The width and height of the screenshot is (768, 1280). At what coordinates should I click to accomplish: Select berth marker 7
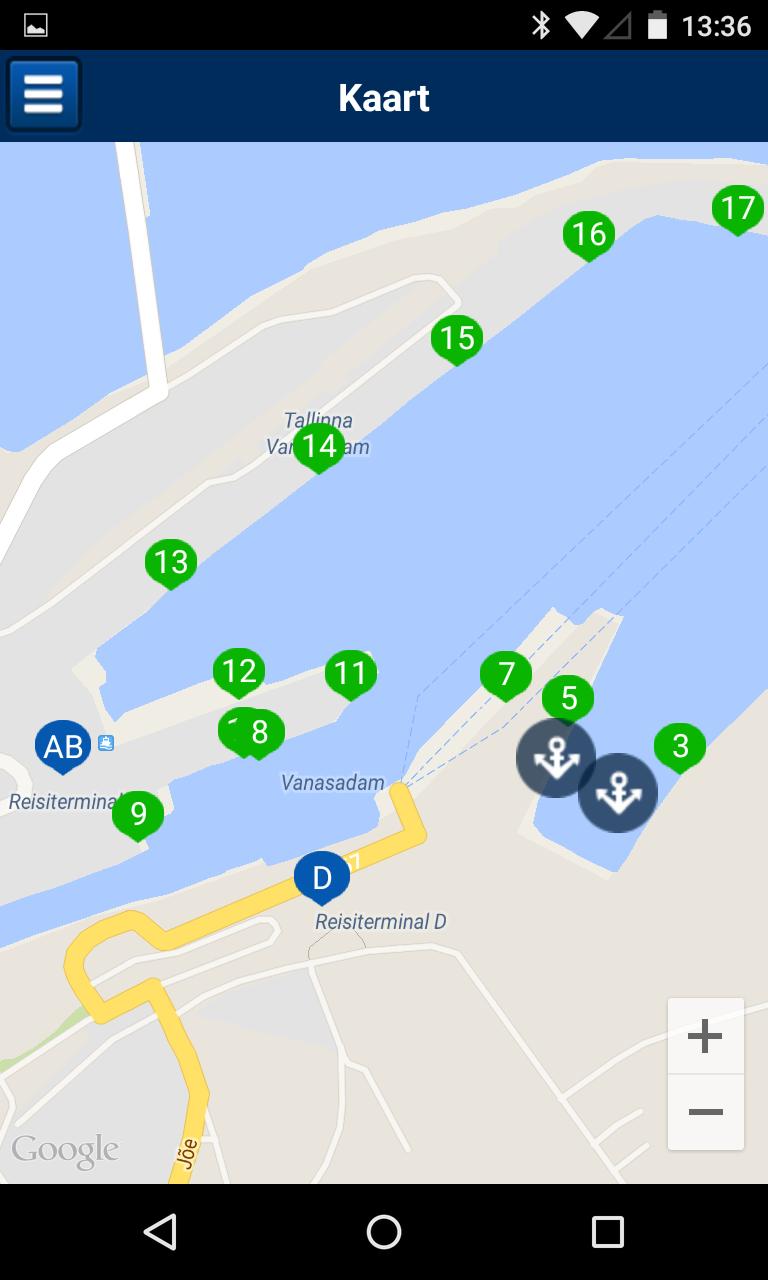click(x=505, y=674)
